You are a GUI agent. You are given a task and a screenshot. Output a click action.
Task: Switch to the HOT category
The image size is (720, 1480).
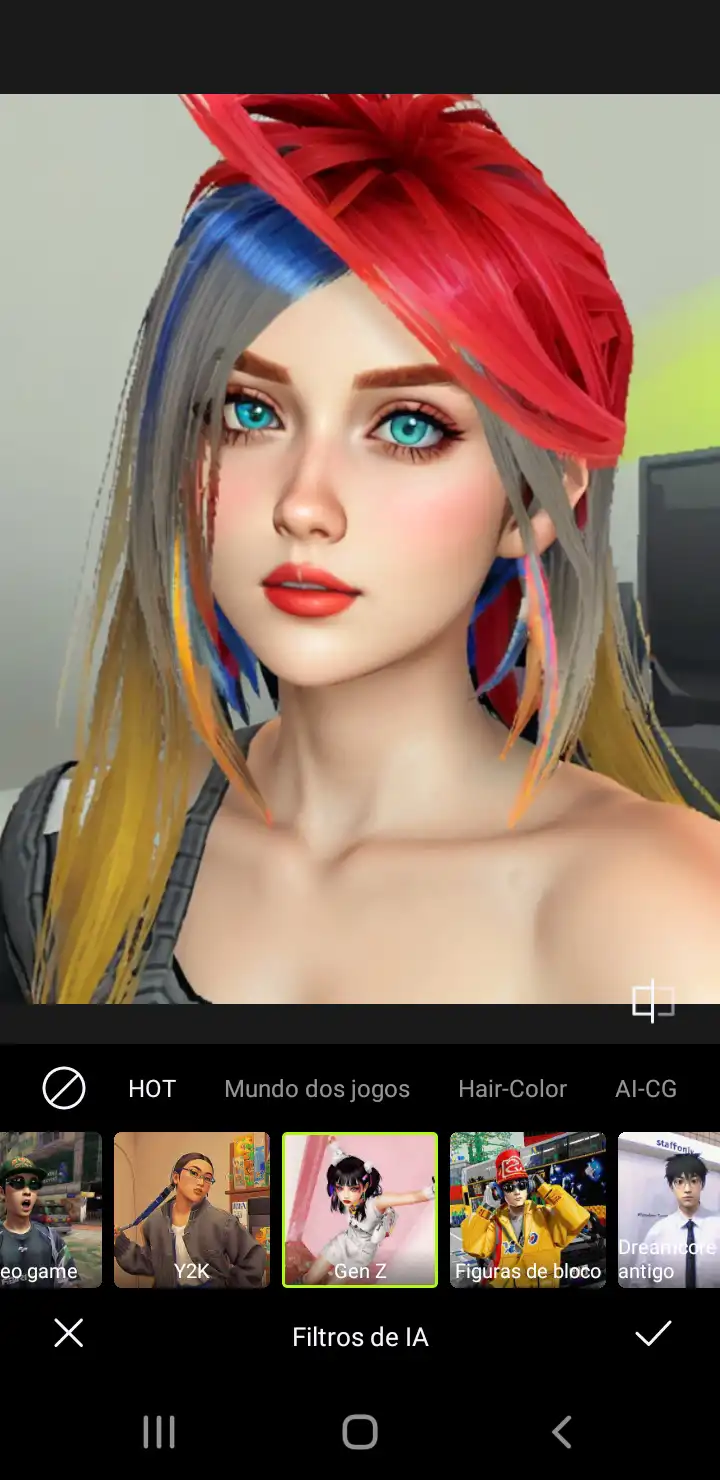click(x=152, y=1089)
